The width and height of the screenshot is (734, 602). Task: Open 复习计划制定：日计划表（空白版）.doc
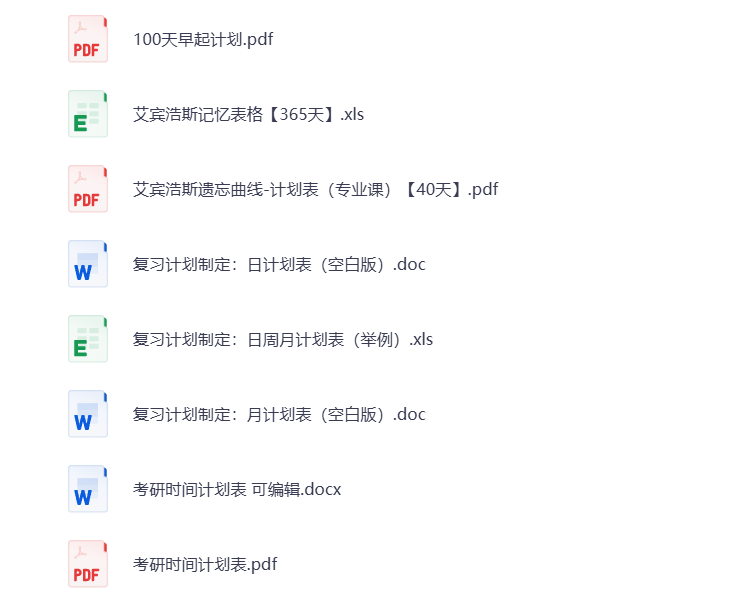pyautogui.click(x=279, y=264)
